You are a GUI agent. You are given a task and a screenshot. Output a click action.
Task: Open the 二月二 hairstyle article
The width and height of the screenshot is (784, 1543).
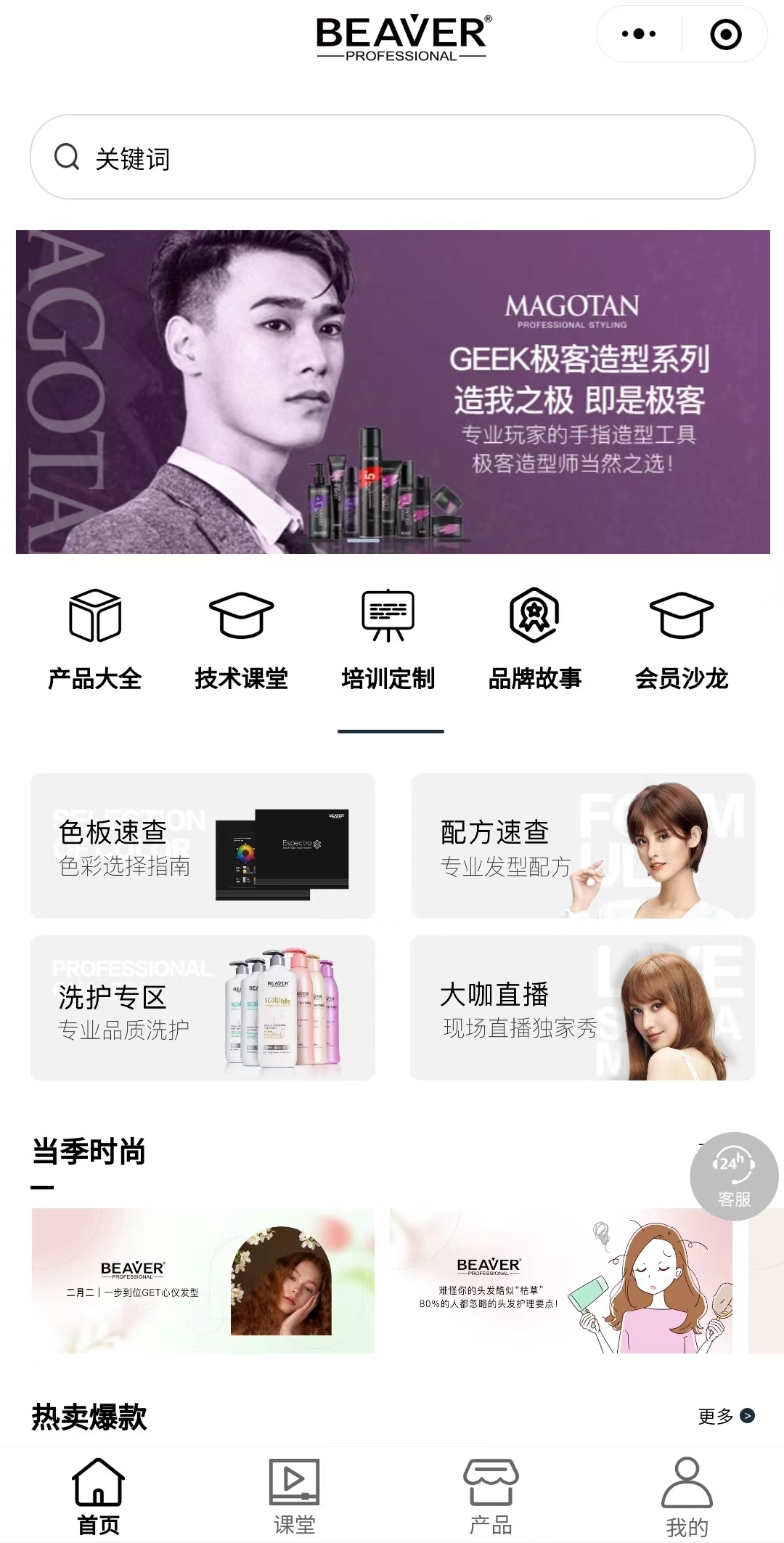[x=203, y=1280]
